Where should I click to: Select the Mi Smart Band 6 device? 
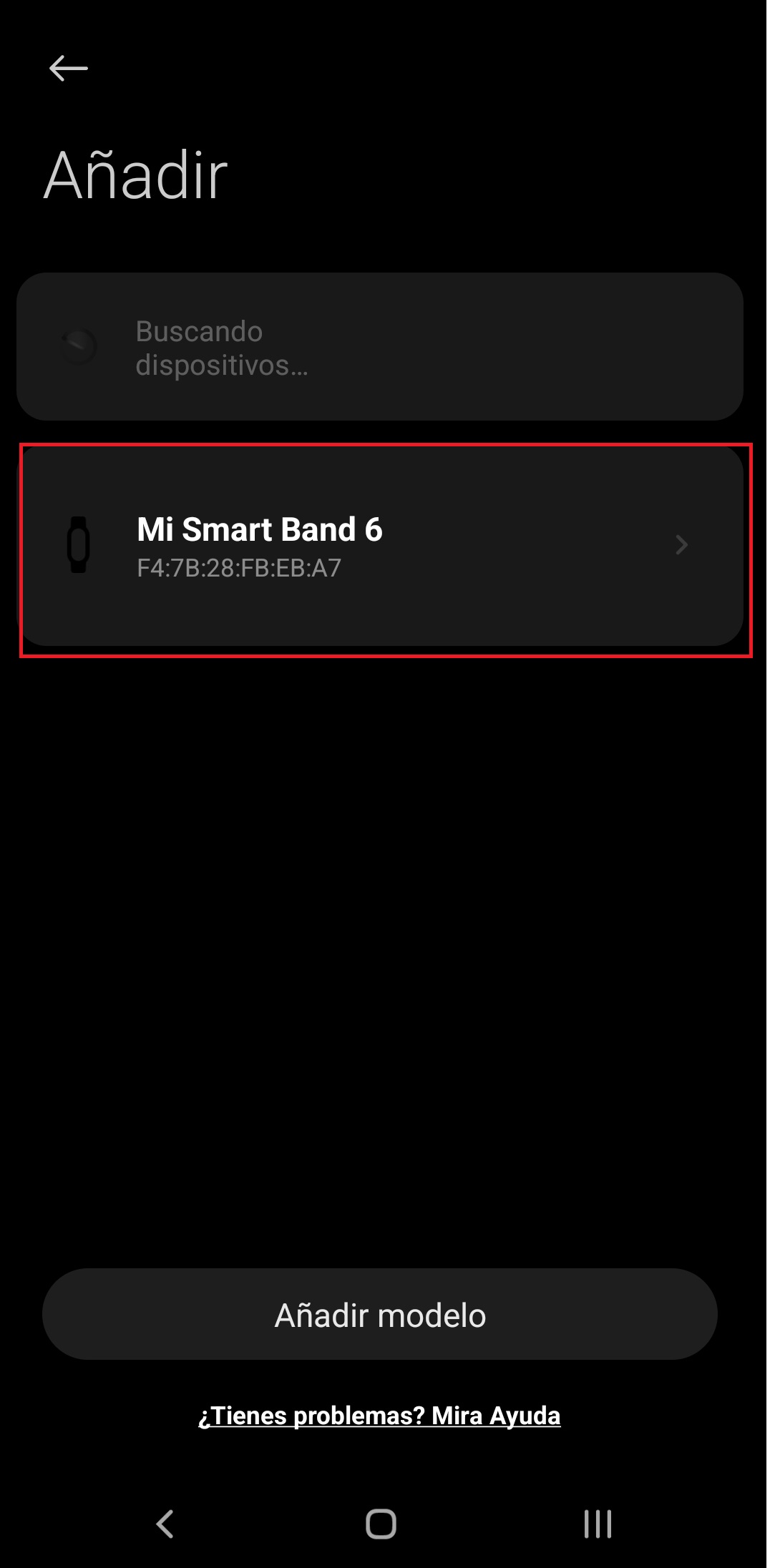tap(379, 547)
